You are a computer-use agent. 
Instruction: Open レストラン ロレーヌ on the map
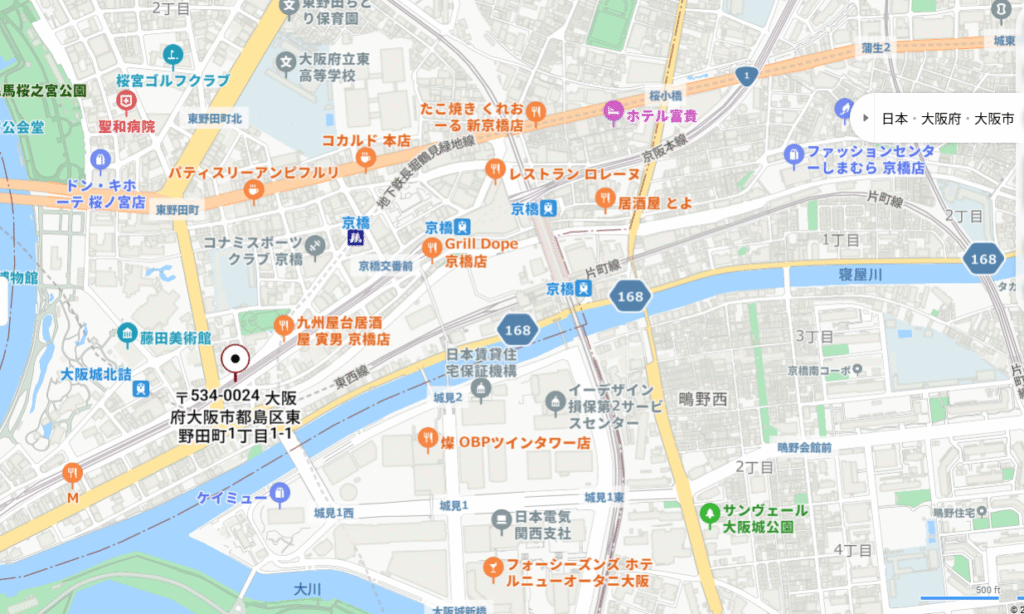[x=495, y=170]
